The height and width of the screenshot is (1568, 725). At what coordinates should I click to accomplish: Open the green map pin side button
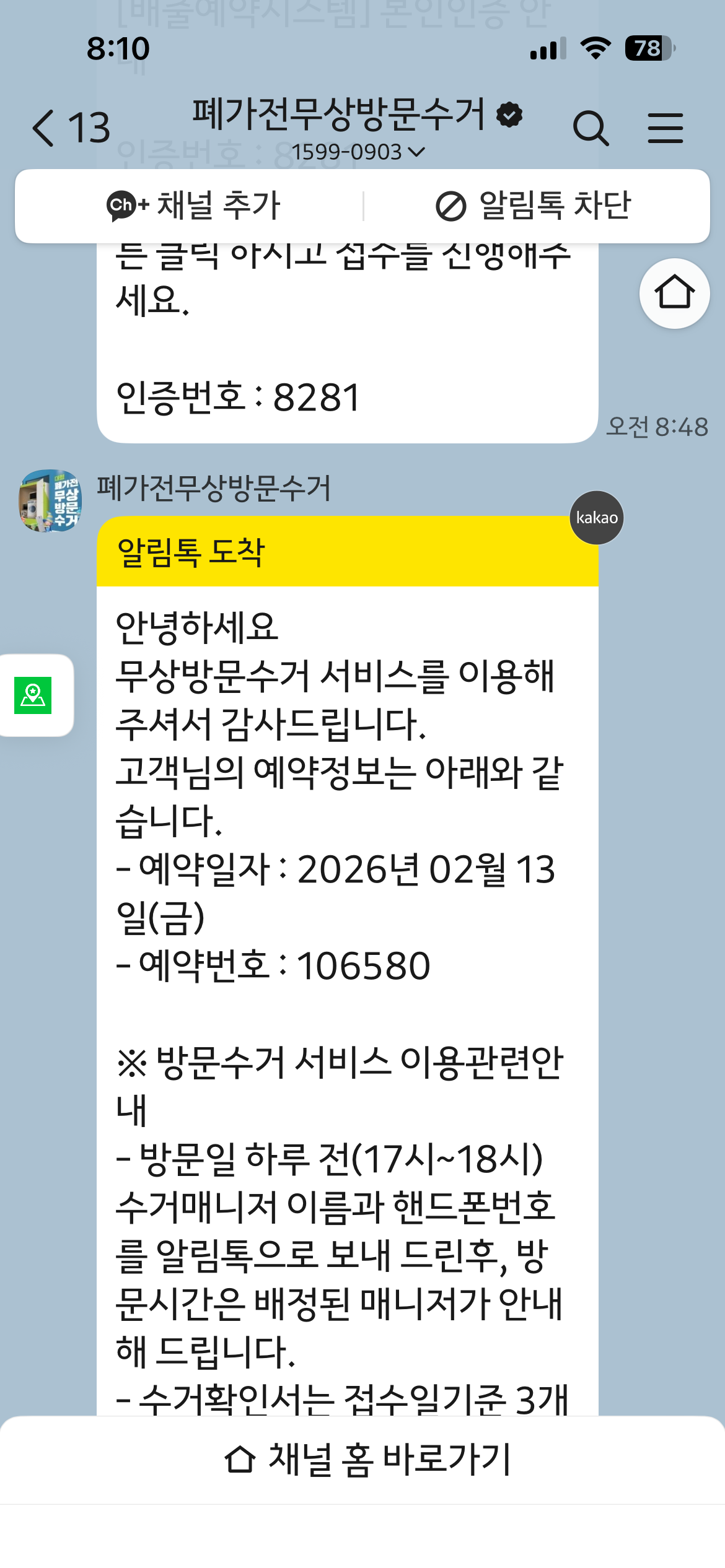(33, 695)
